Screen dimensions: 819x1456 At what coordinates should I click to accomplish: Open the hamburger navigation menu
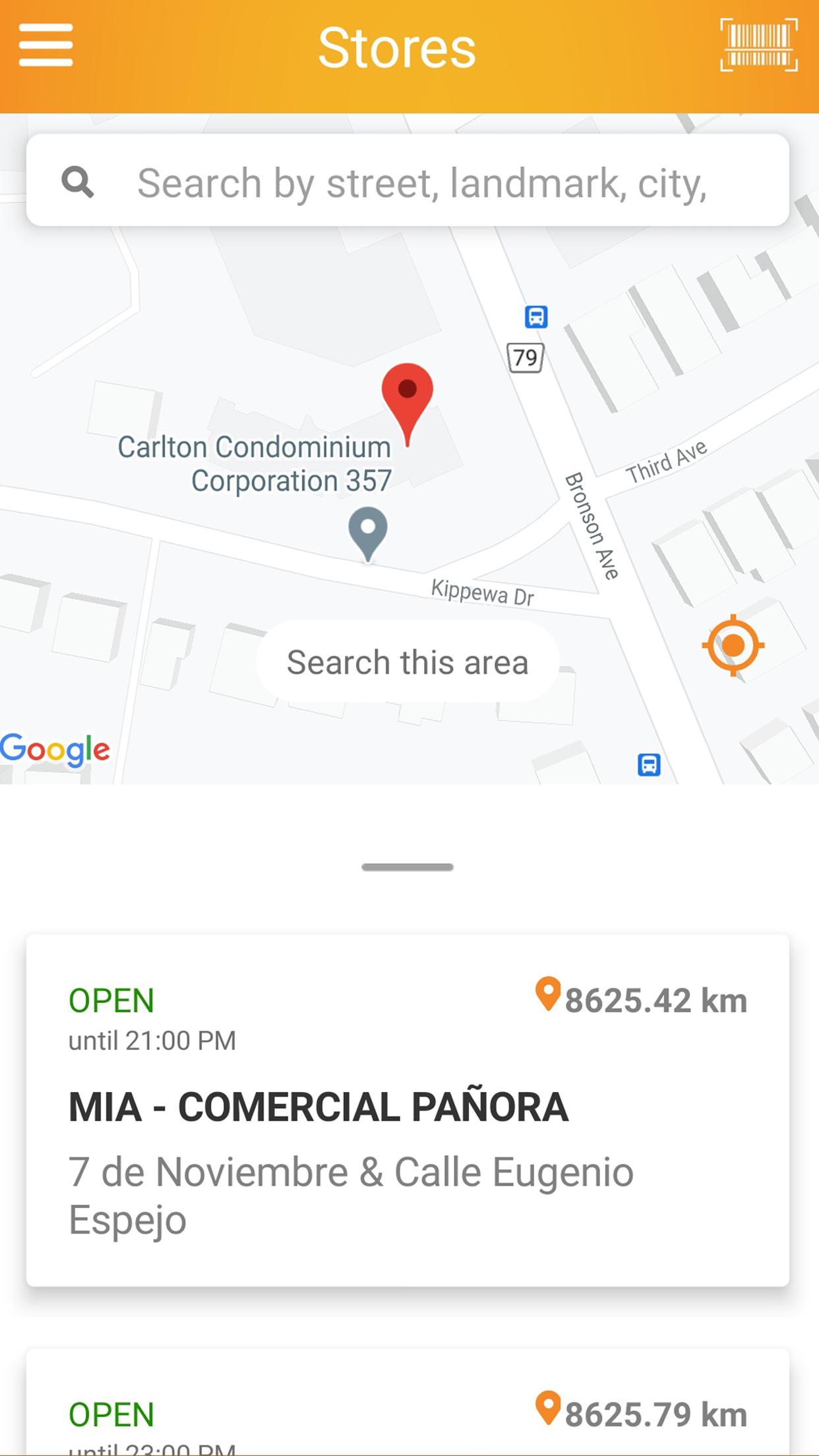coord(45,45)
